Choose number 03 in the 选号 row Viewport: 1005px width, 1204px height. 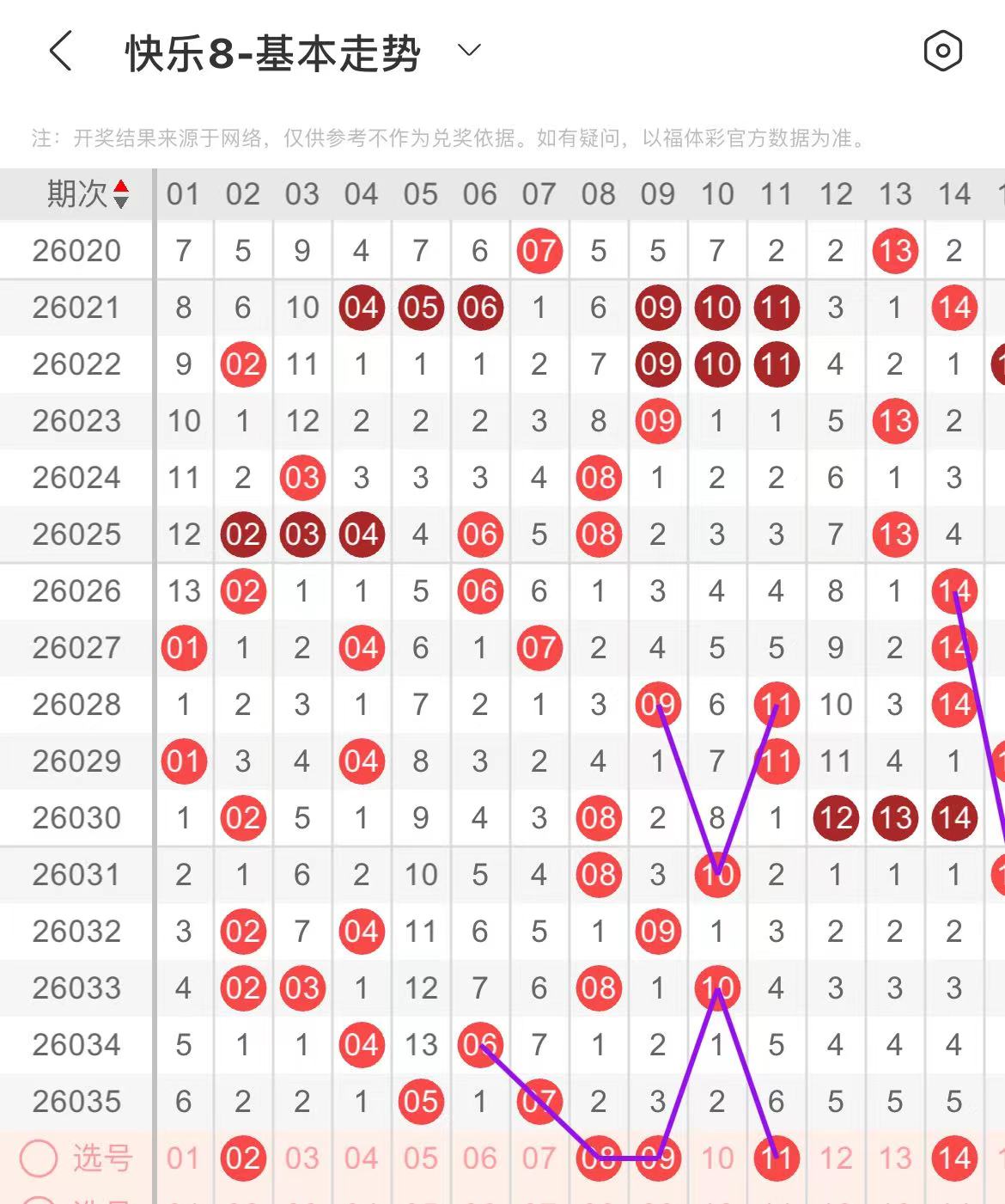[x=302, y=1158]
